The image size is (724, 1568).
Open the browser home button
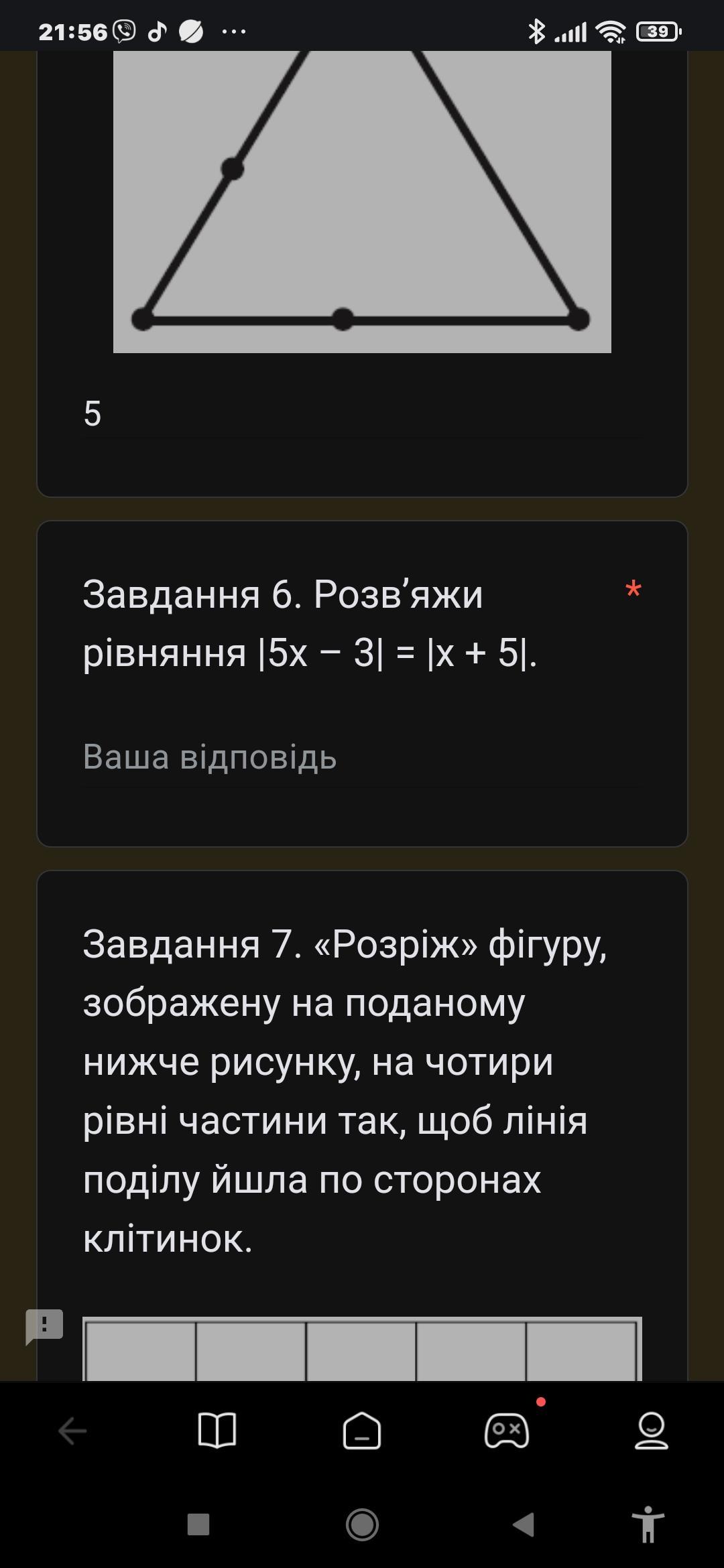pyautogui.click(x=362, y=1431)
